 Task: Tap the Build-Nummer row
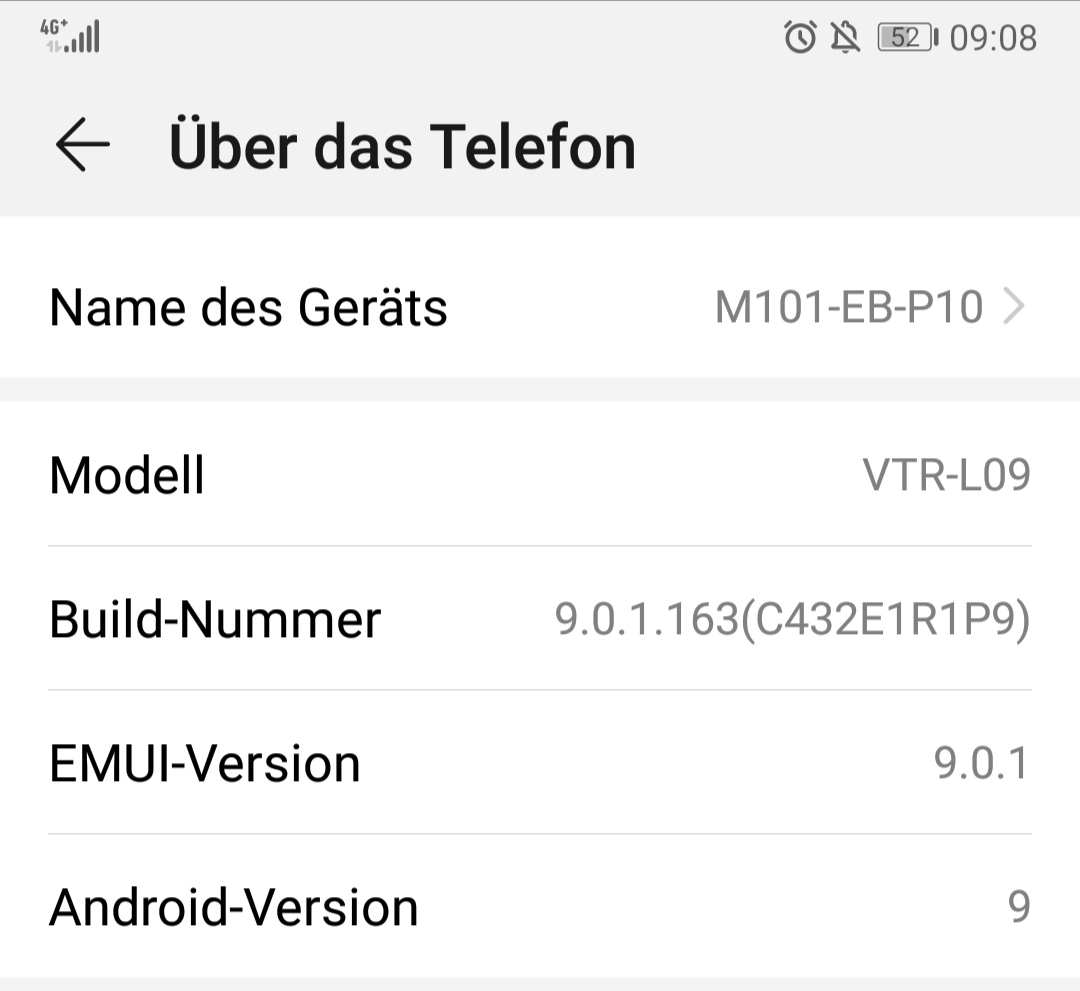coord(540,619)
